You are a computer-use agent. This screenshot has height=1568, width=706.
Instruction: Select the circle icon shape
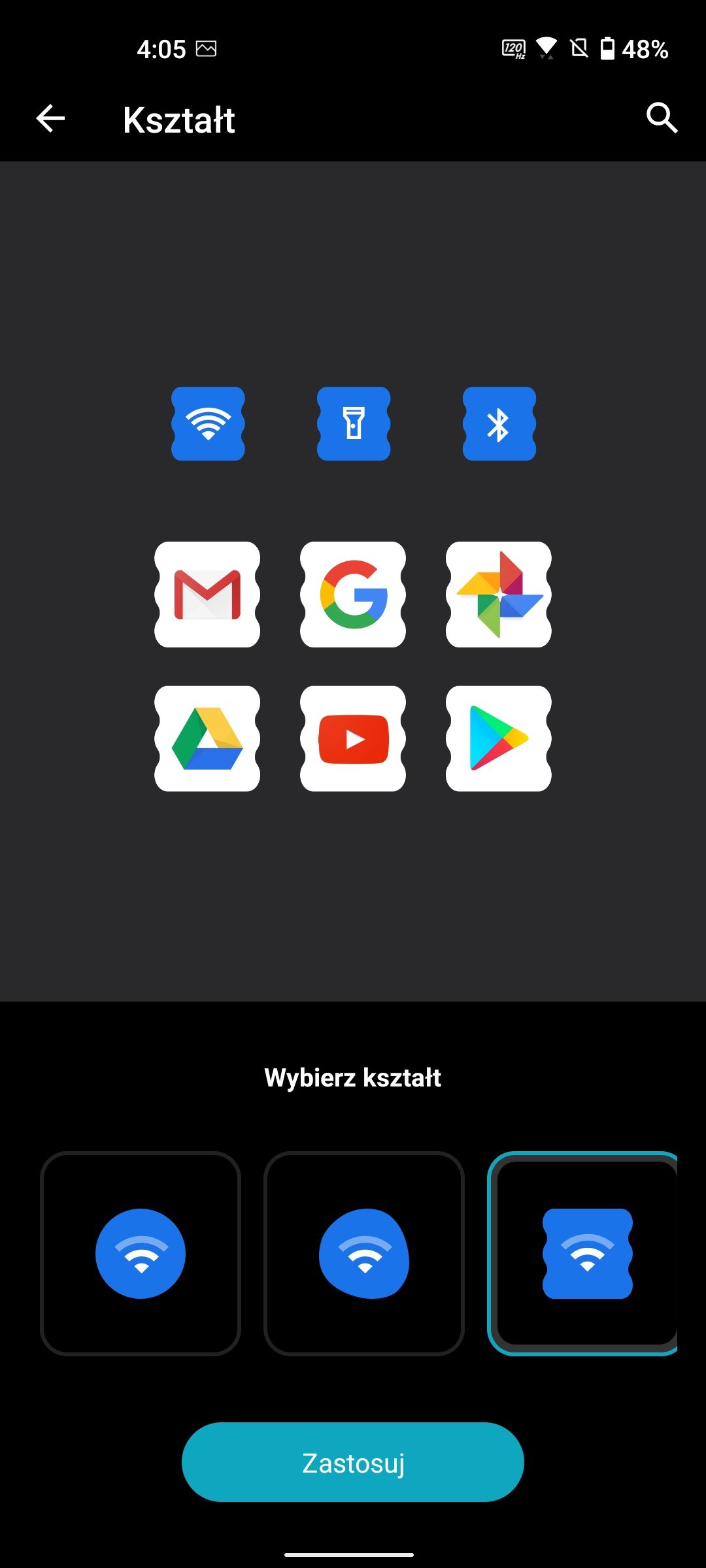(x=141, y=1253)
